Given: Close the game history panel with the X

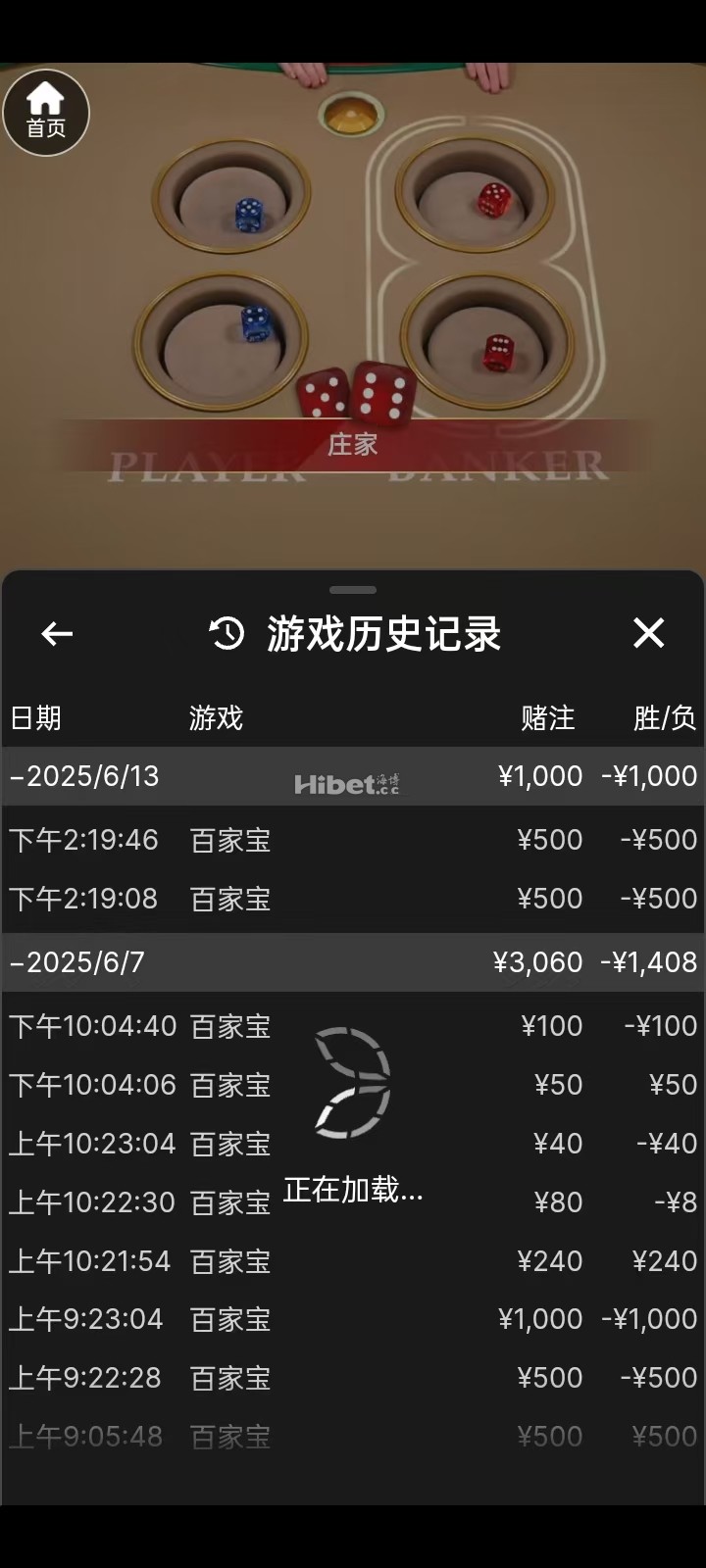Looking at the screenshot, I should click(649, 634).
